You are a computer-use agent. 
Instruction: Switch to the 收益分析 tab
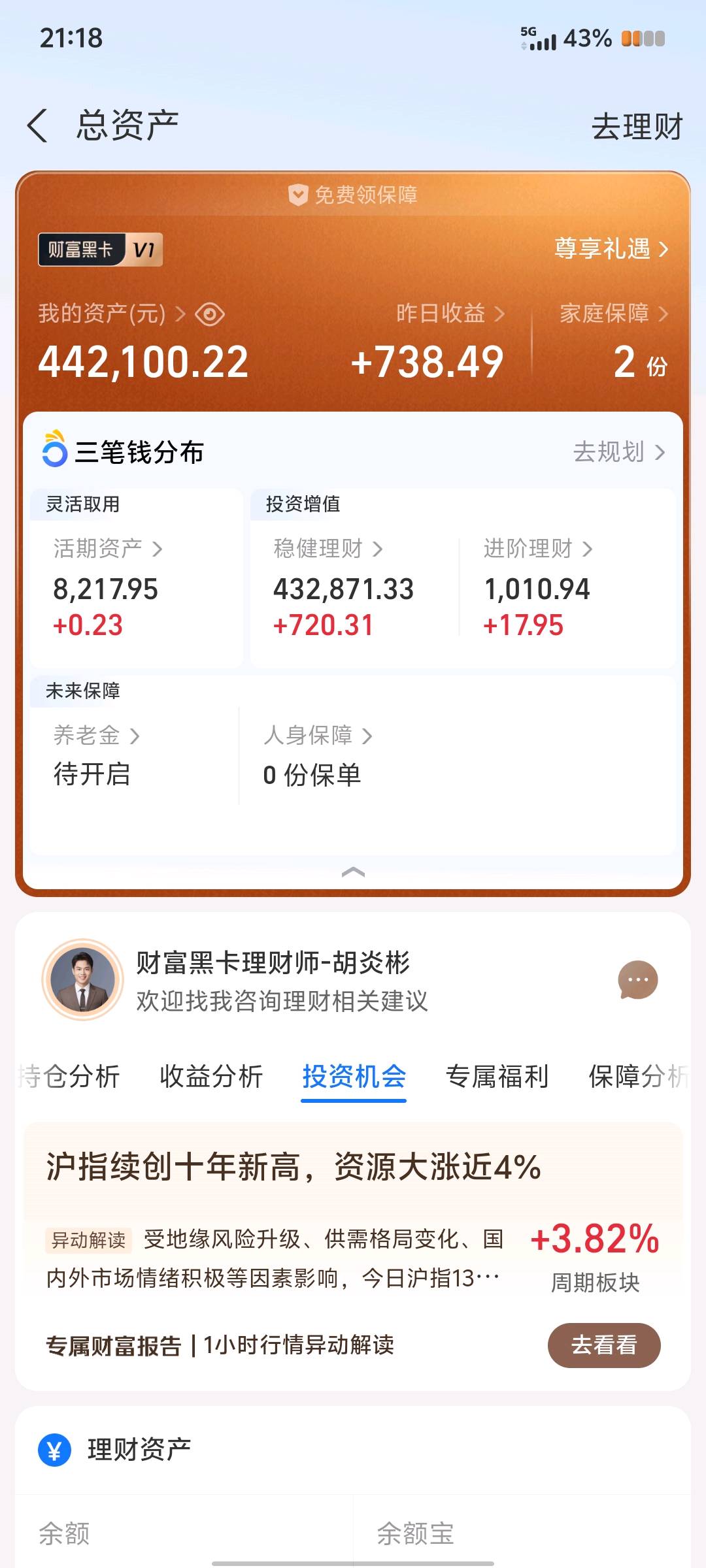(x=211, y=1076)
